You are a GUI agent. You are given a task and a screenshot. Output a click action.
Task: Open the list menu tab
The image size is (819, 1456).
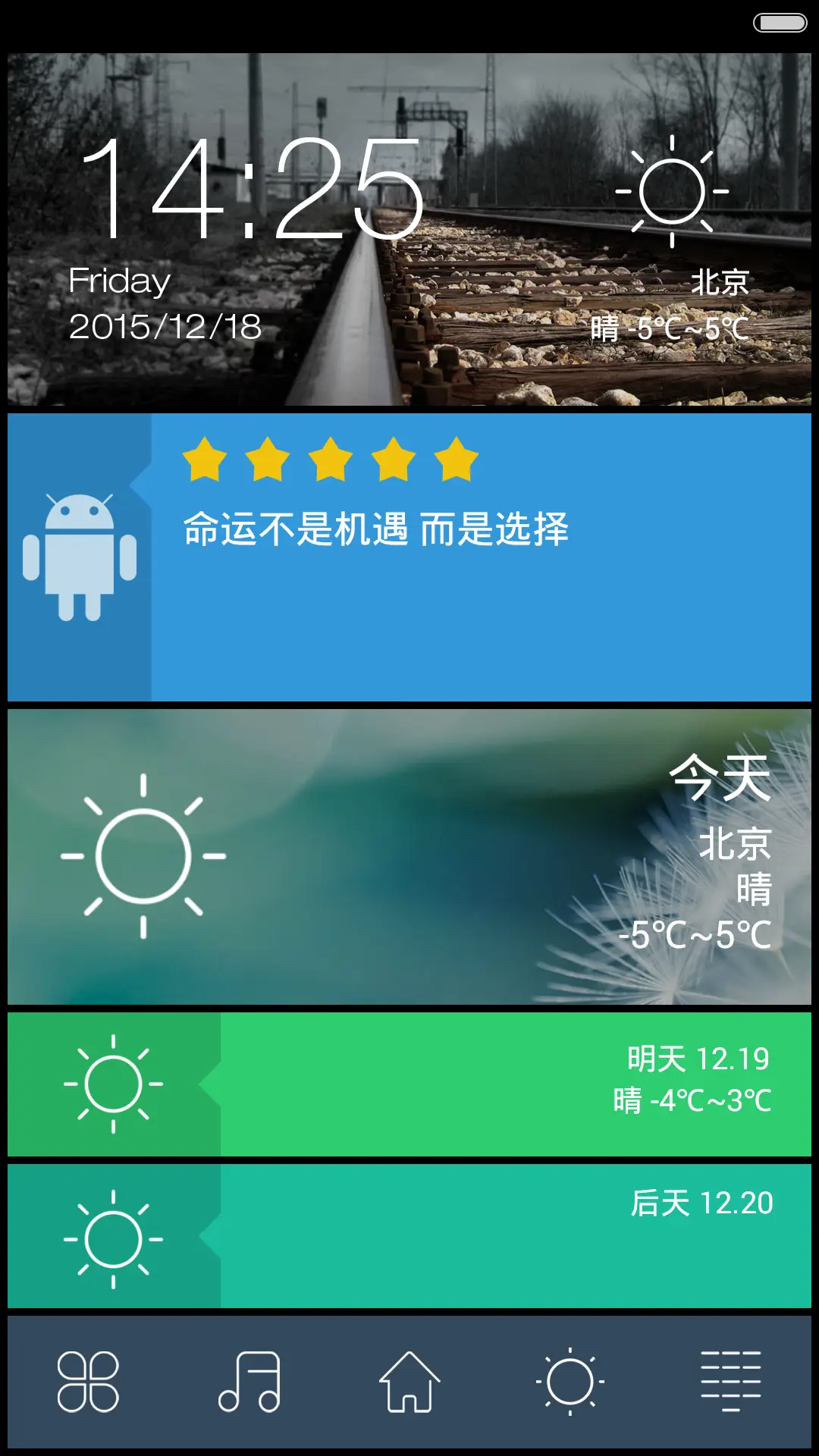tap(730, 1382)
